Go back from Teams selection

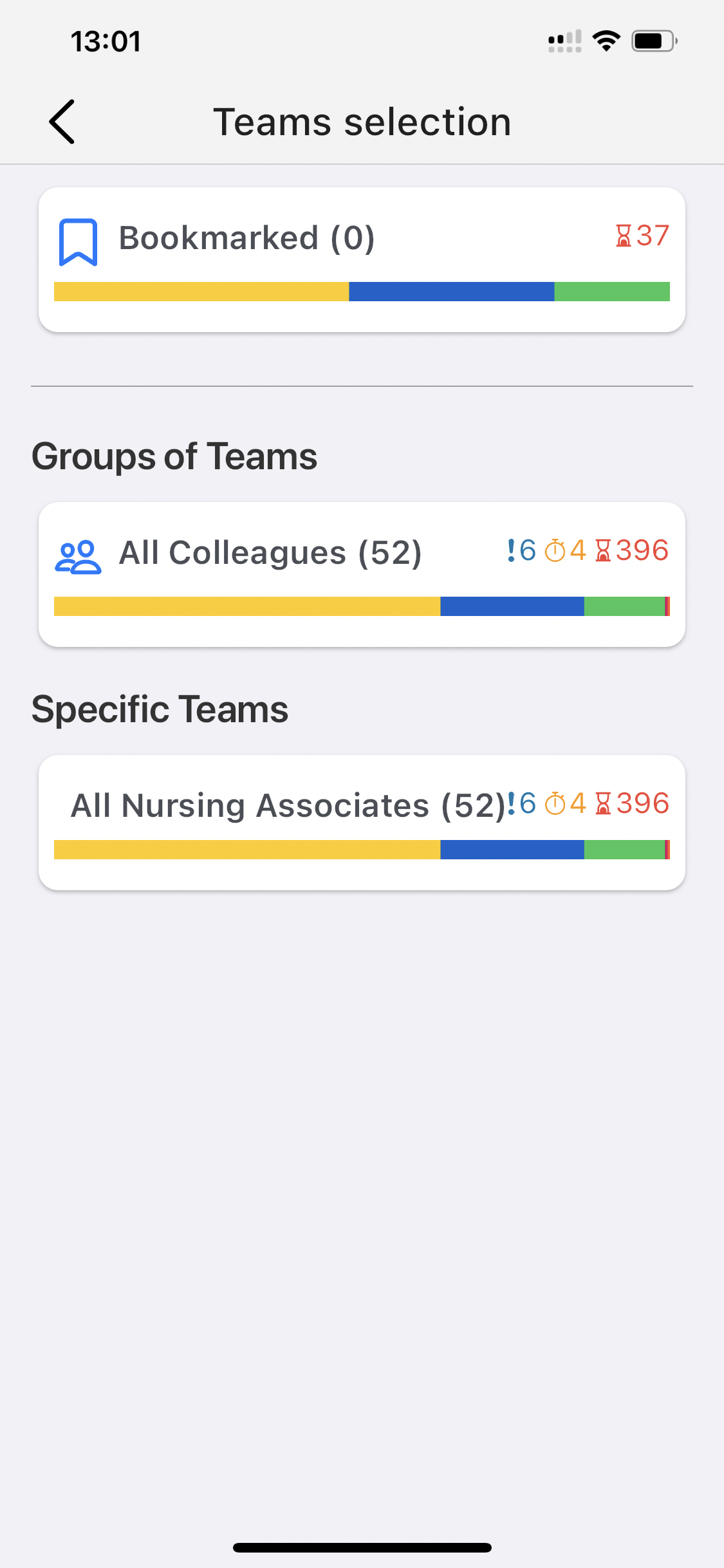coord(62,122)
